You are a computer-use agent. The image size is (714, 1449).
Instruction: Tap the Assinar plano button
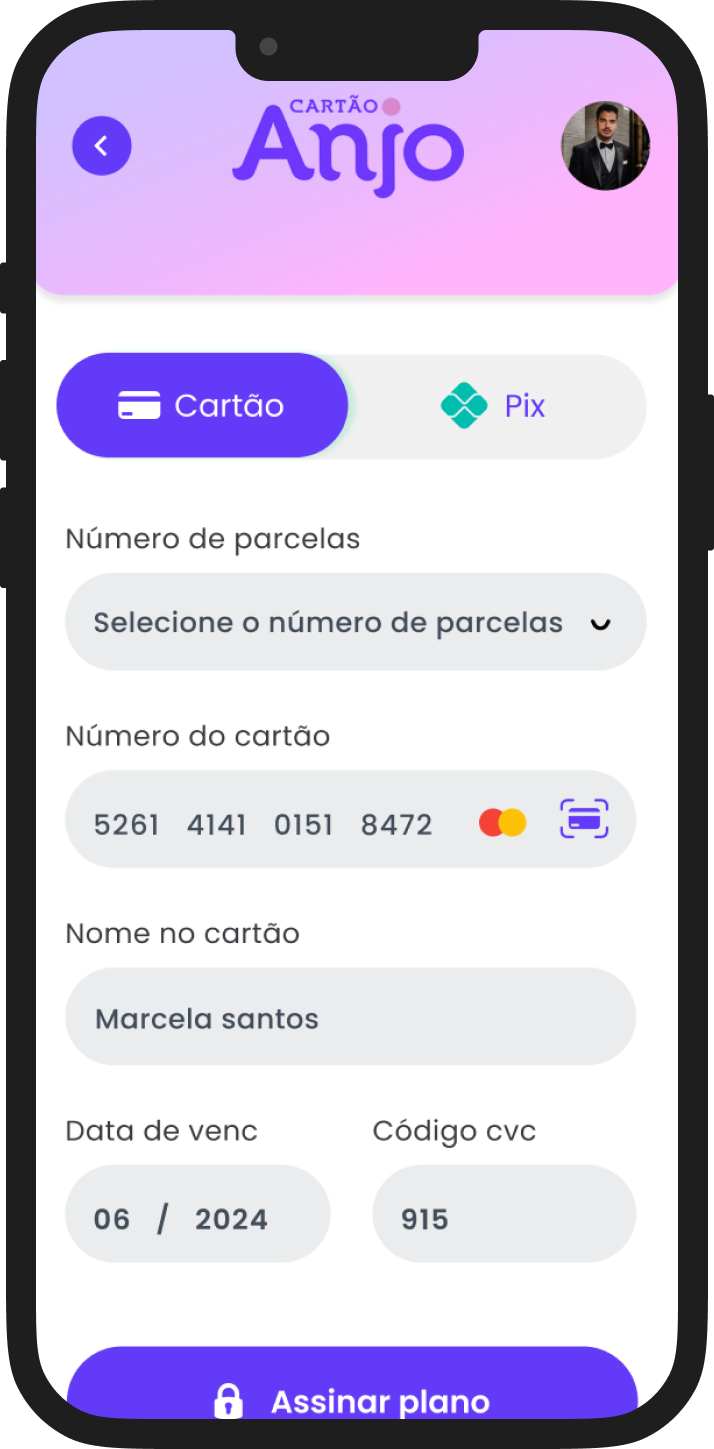point(352,1398)
